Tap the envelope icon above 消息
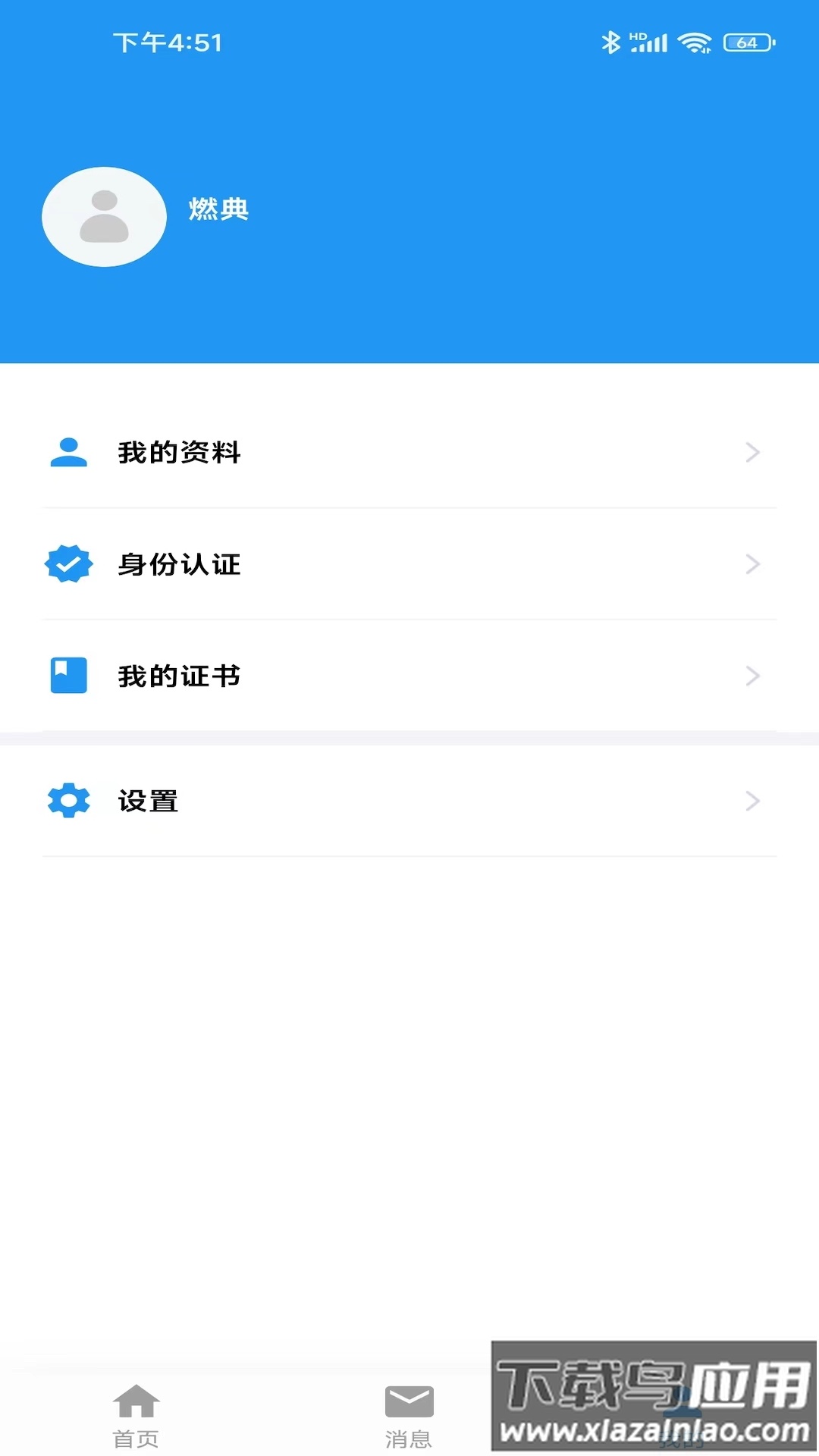This screenshot has height=1456, width=819. click(409, 1399)
